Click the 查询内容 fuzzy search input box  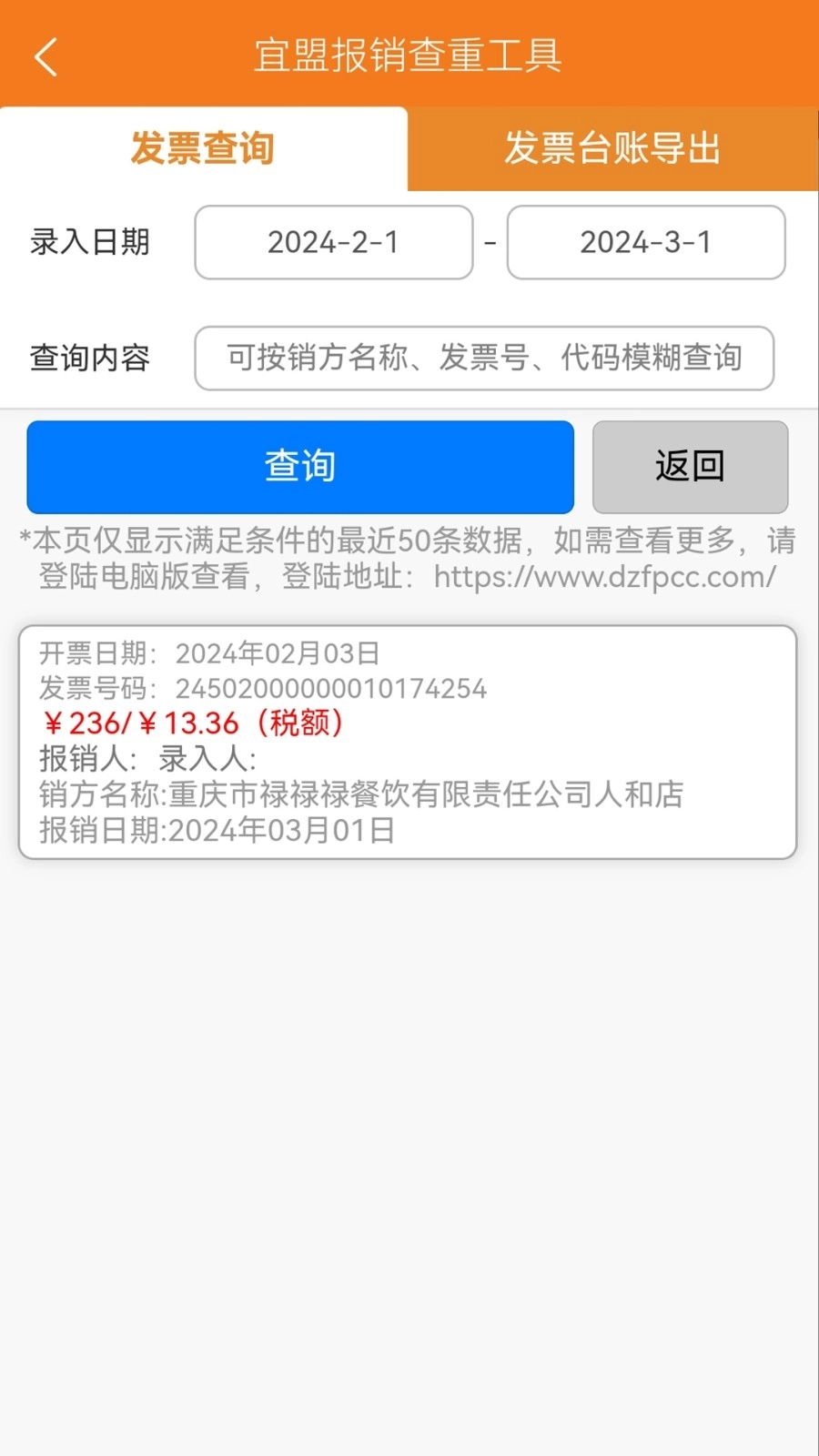tap(484, 359)
